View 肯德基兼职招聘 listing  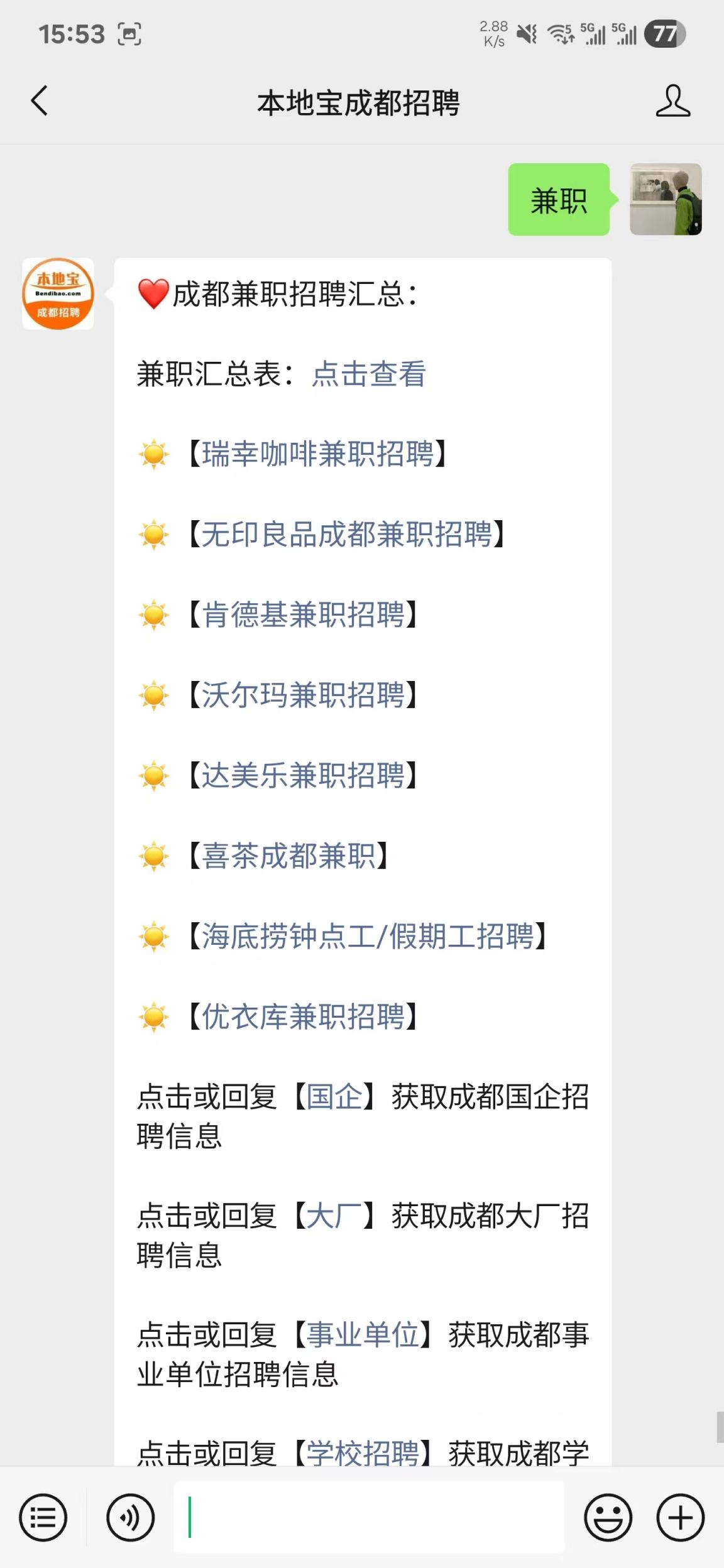click(303, 615)
